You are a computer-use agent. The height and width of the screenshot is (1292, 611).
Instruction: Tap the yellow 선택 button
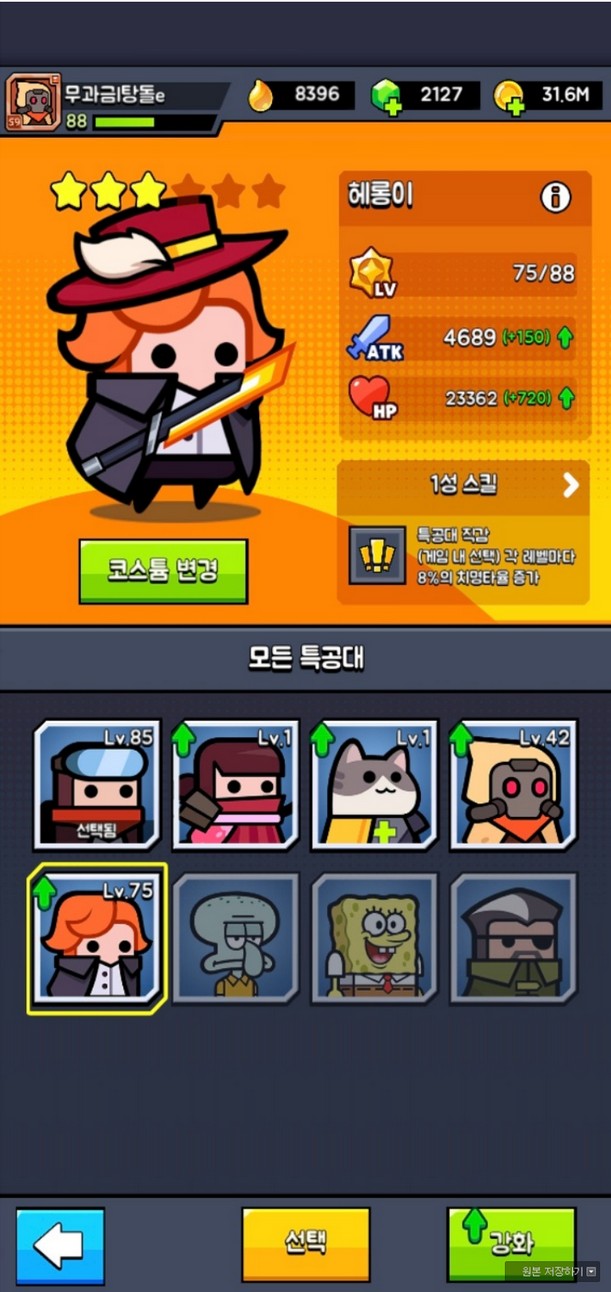tap(305, 1244)
